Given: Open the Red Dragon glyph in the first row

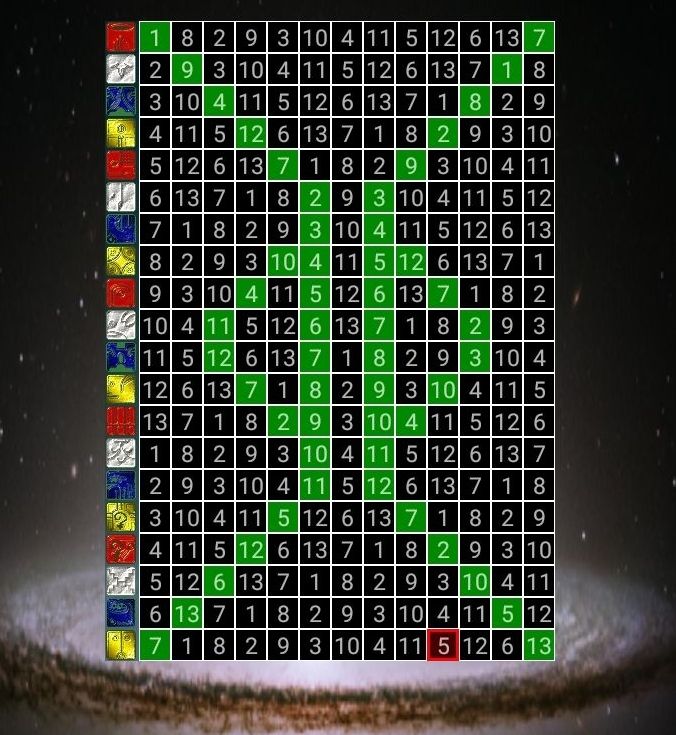Looking at the screenshot, I should pos(121,38).
